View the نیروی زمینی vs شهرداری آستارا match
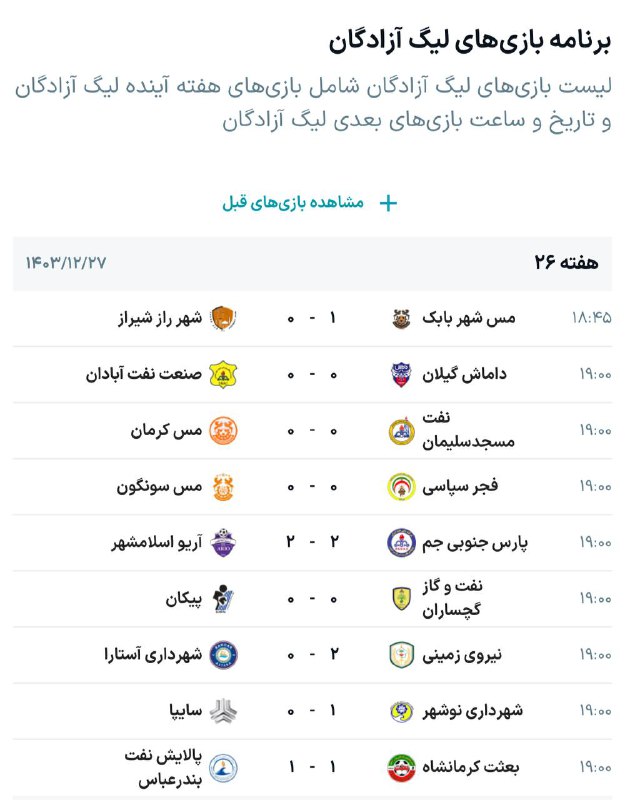This screenshot has width=625, height=800. (x=312, y=655)
